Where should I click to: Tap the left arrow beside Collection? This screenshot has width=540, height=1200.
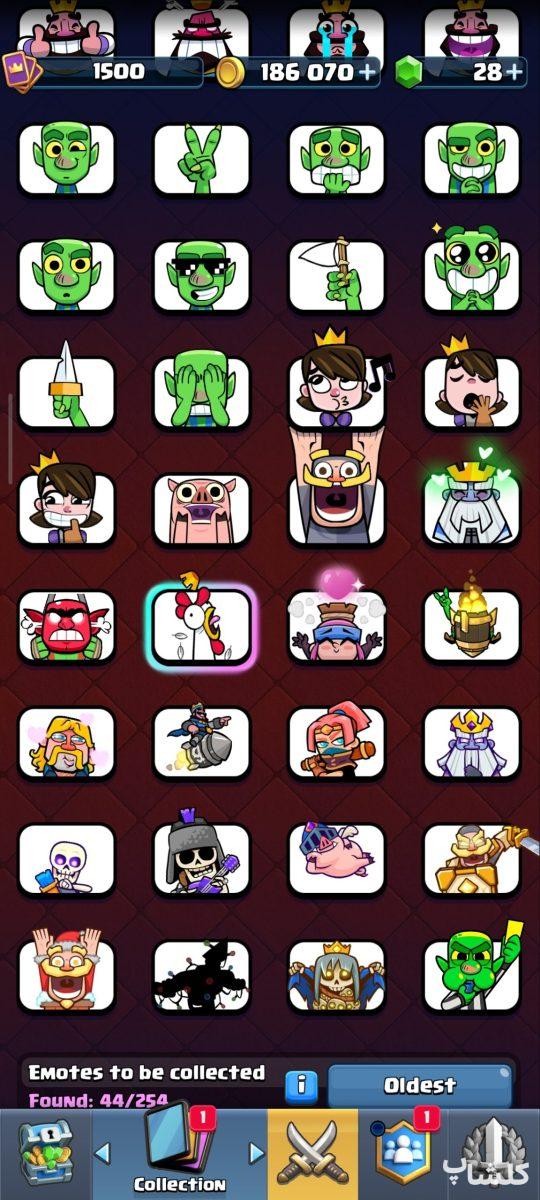(x=102, y=1153)
